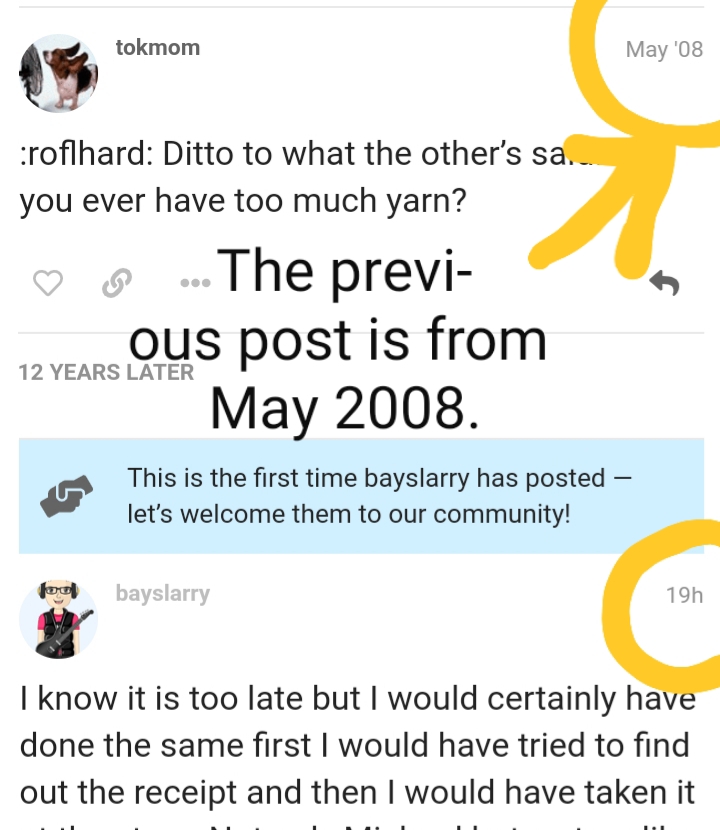Open the 19h timestamp on bayslarry's post
The image size is (720, 830).
click(684, 595)
